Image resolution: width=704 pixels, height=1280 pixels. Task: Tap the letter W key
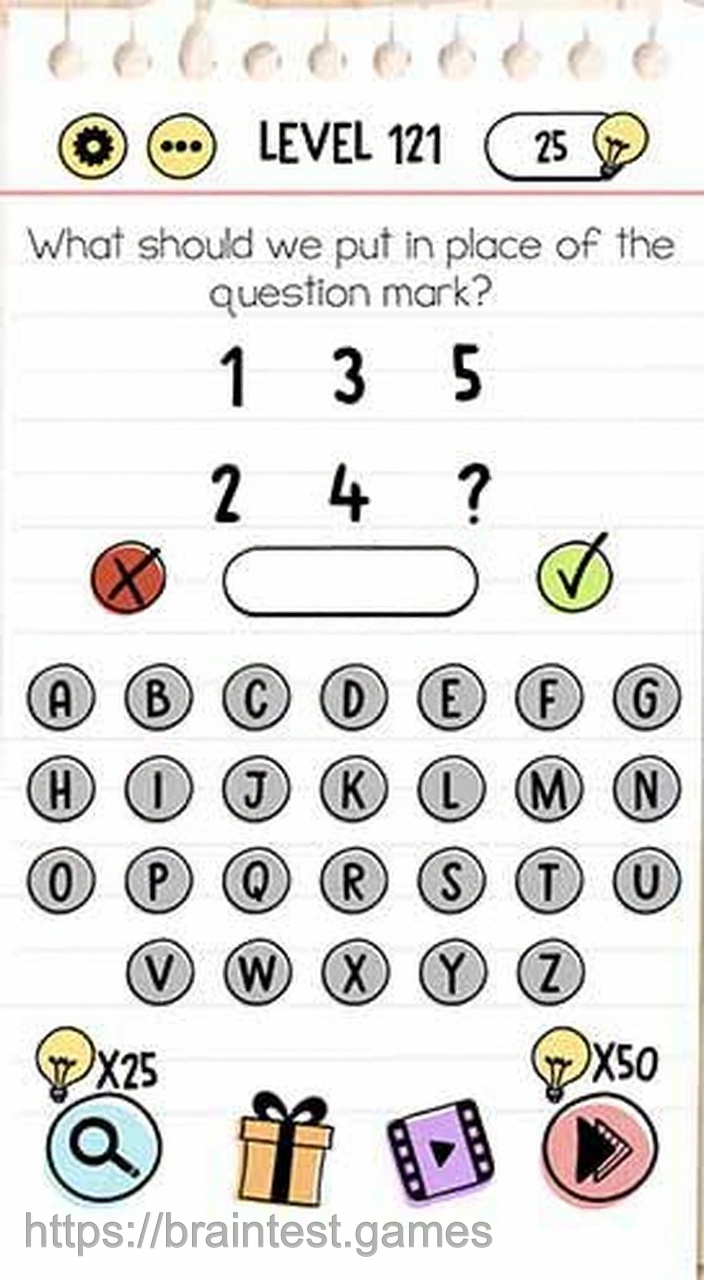[x=256, y=972]
